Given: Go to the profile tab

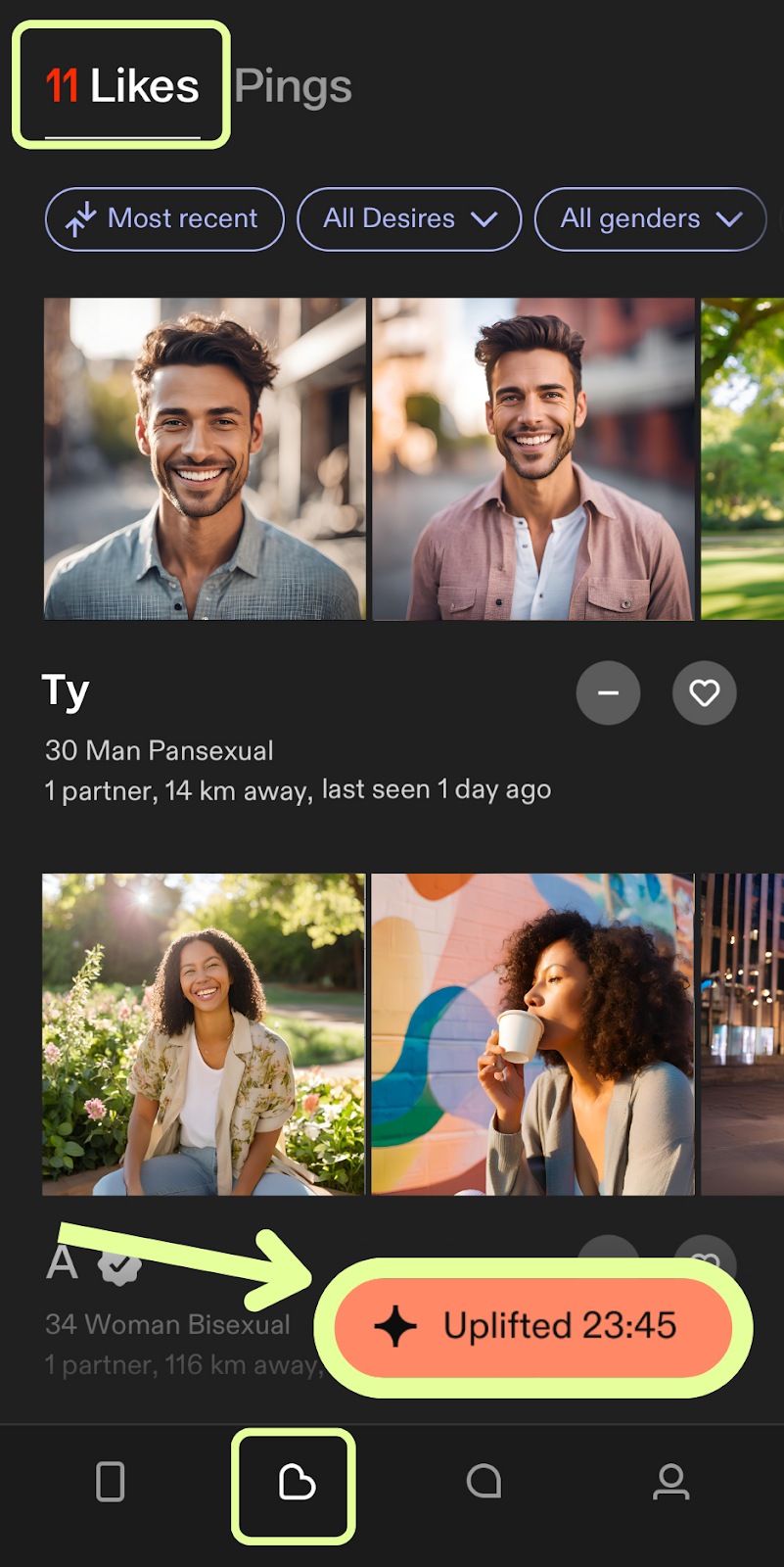Looking at the screenshot, I should tap(670, 1482).
